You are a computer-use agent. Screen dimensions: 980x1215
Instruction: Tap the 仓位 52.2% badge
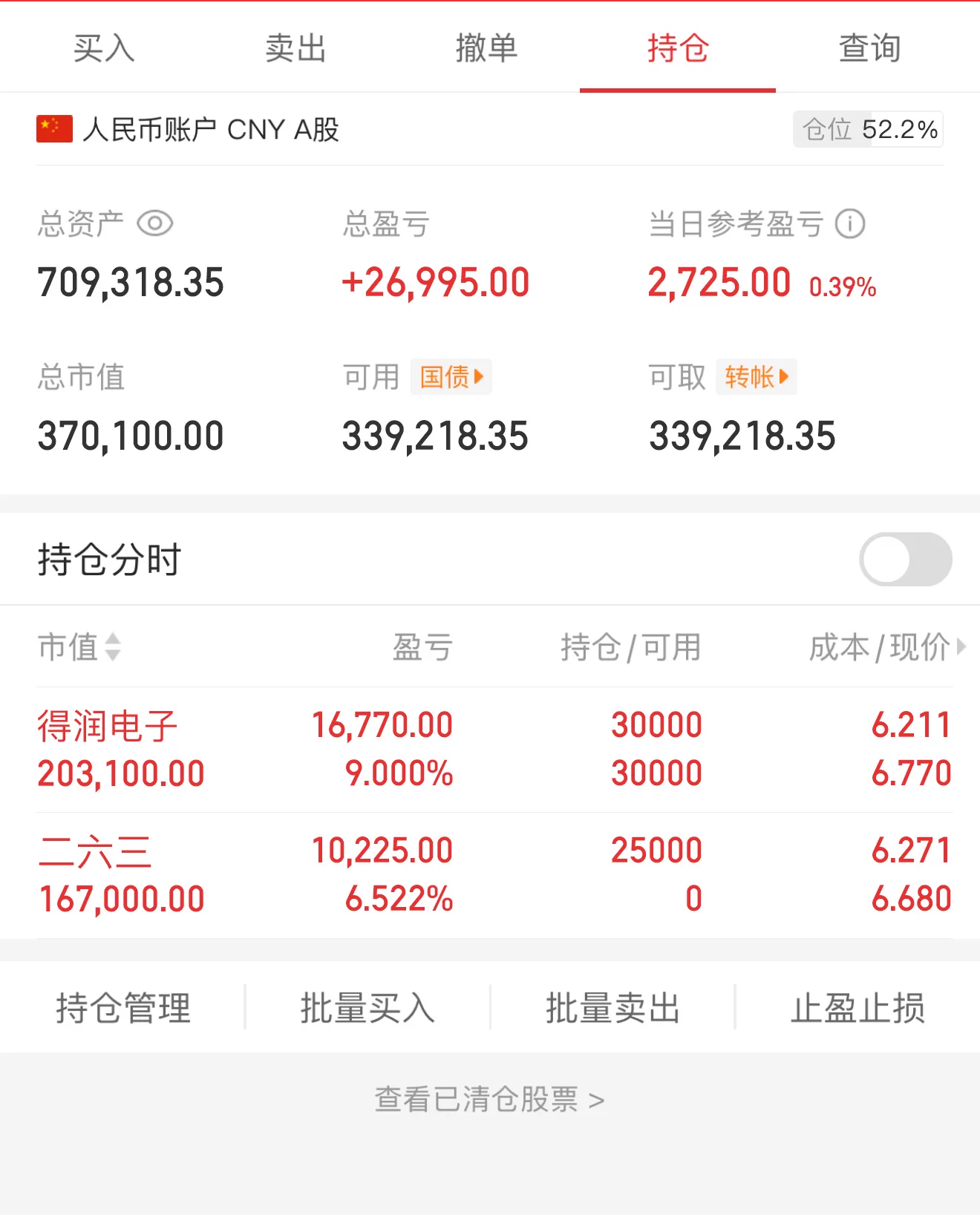pyautogui.click(x=868, y=130)
